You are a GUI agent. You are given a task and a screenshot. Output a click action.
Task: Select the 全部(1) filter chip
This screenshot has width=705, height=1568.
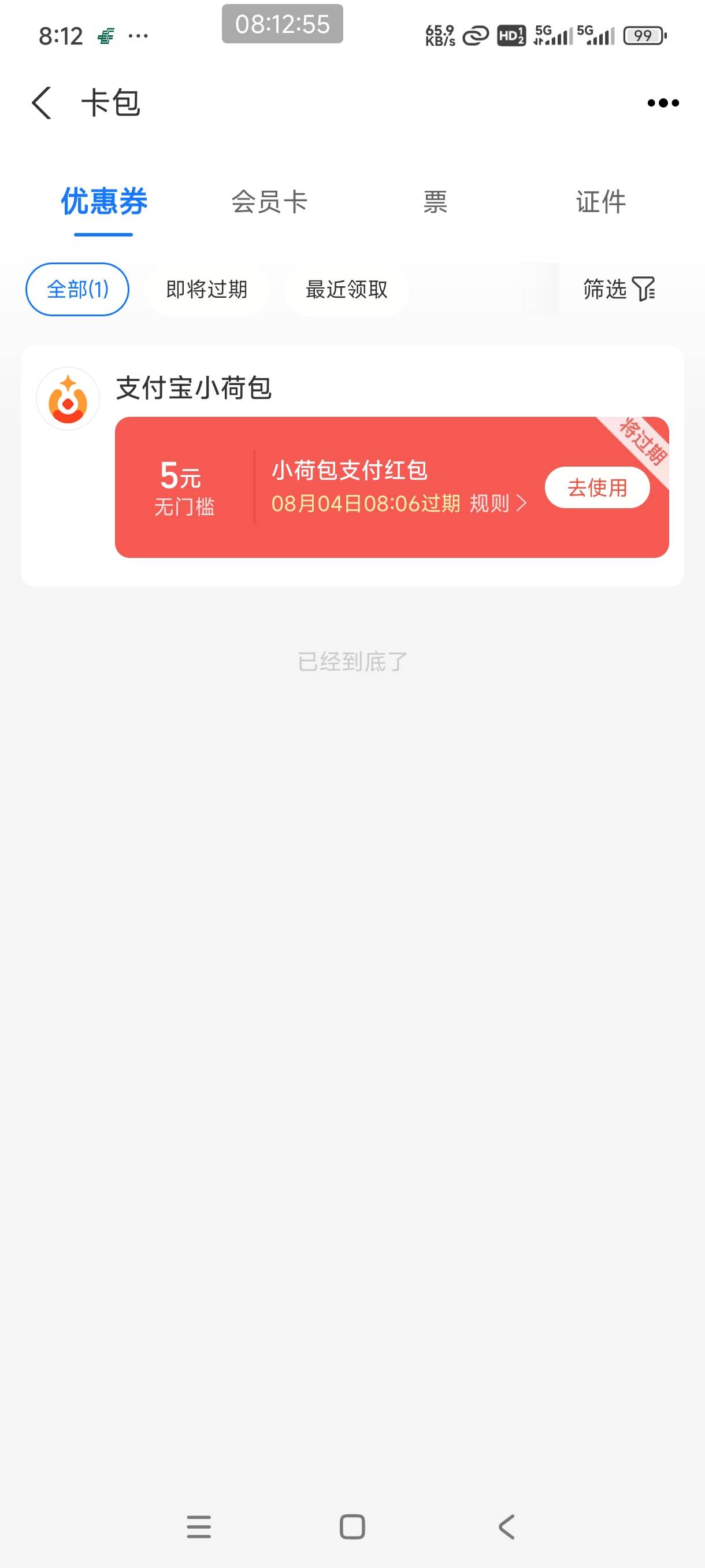77,289
